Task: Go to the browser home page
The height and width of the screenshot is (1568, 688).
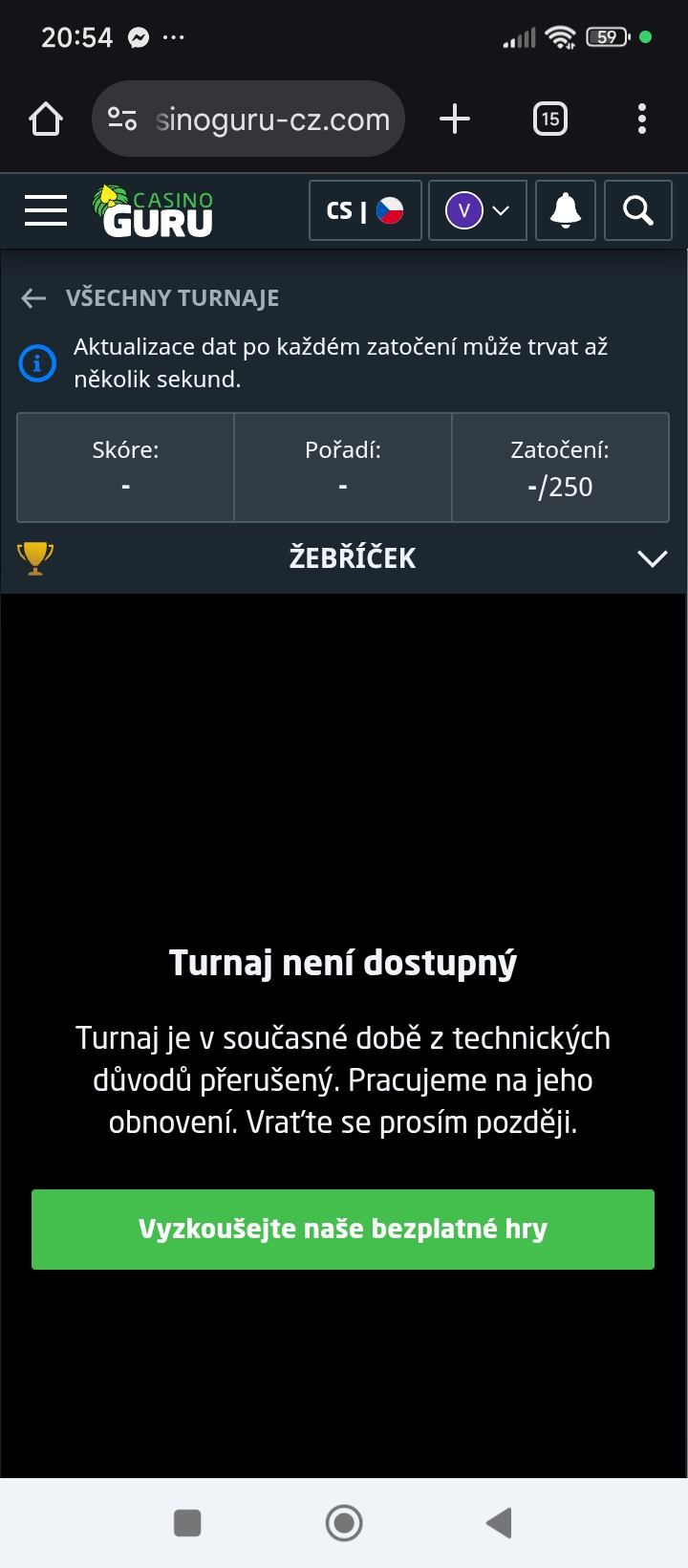Action: pos(46,120)
